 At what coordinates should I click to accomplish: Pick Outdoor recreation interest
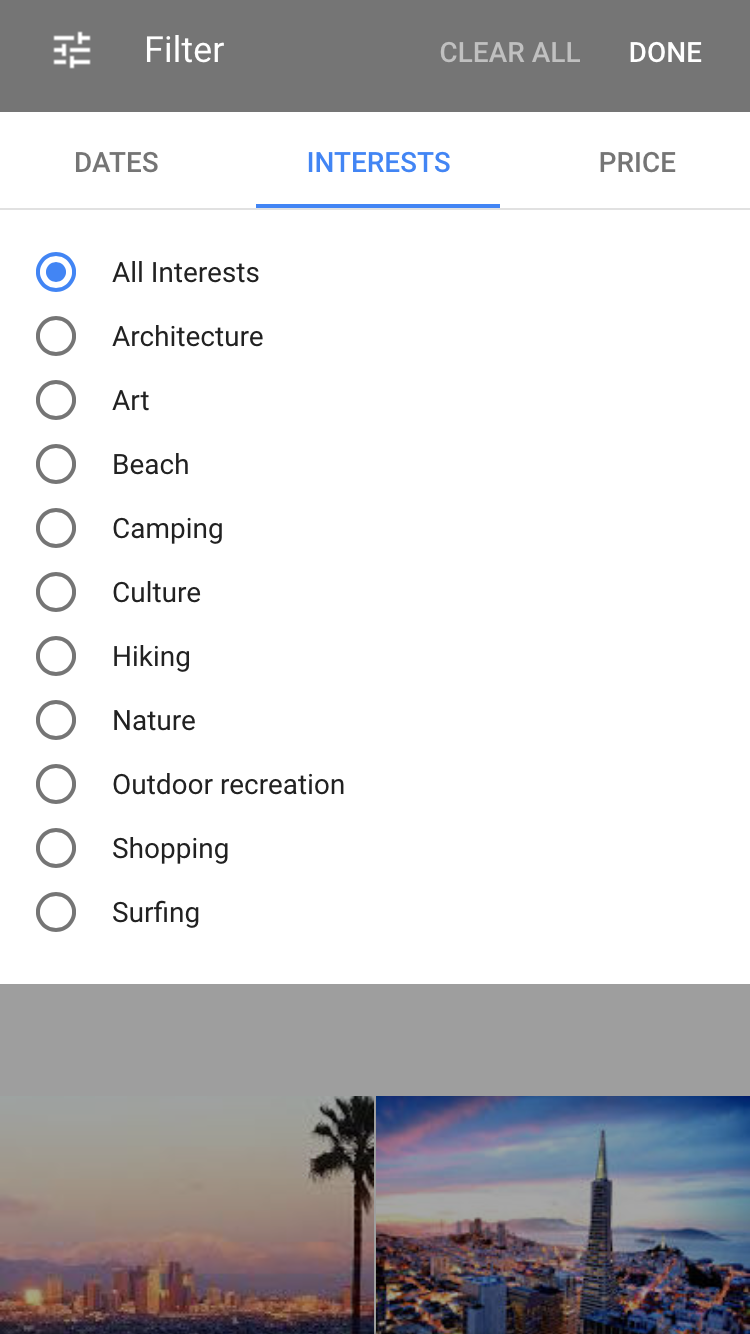coord(56,784)
